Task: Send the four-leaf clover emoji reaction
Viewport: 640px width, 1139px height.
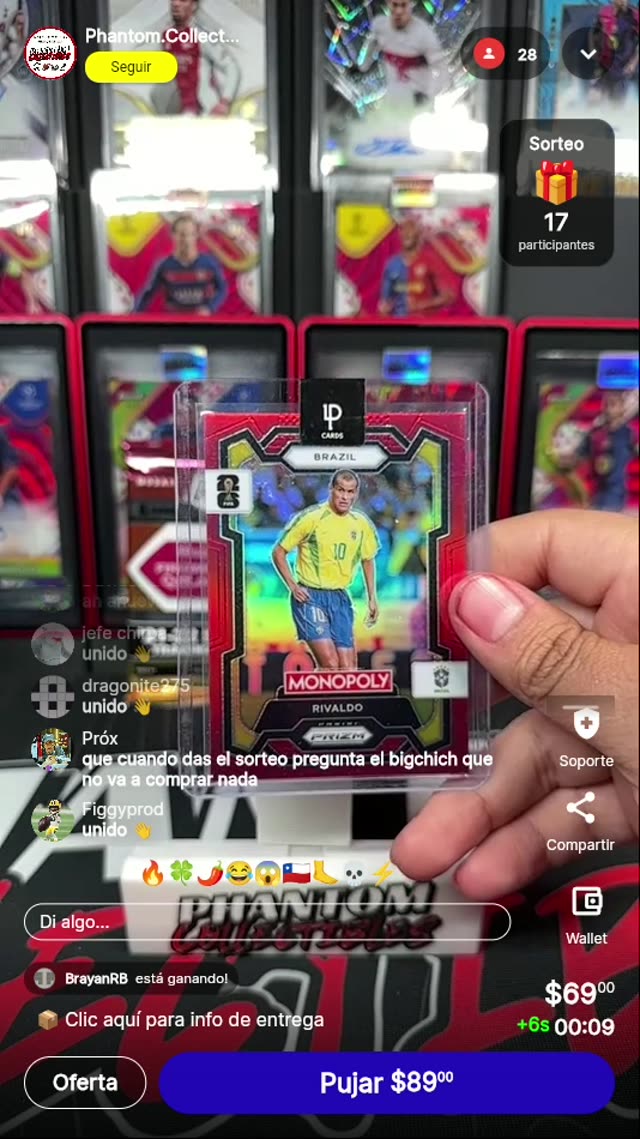Action: click(x=181, y=874)
